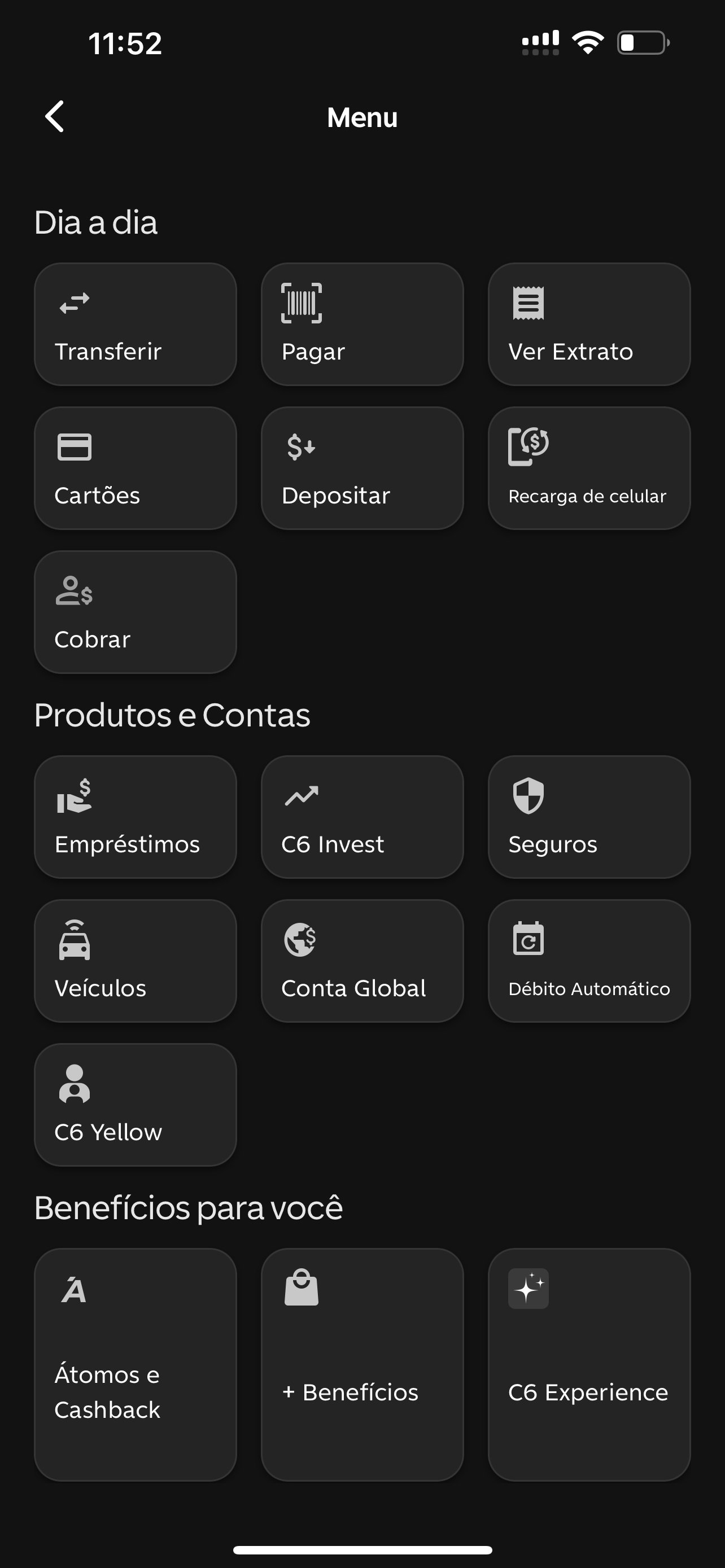The height and width of the screenshot is (1568, 725).
Task: Open Empréstimos
Action: pos(135,817)
